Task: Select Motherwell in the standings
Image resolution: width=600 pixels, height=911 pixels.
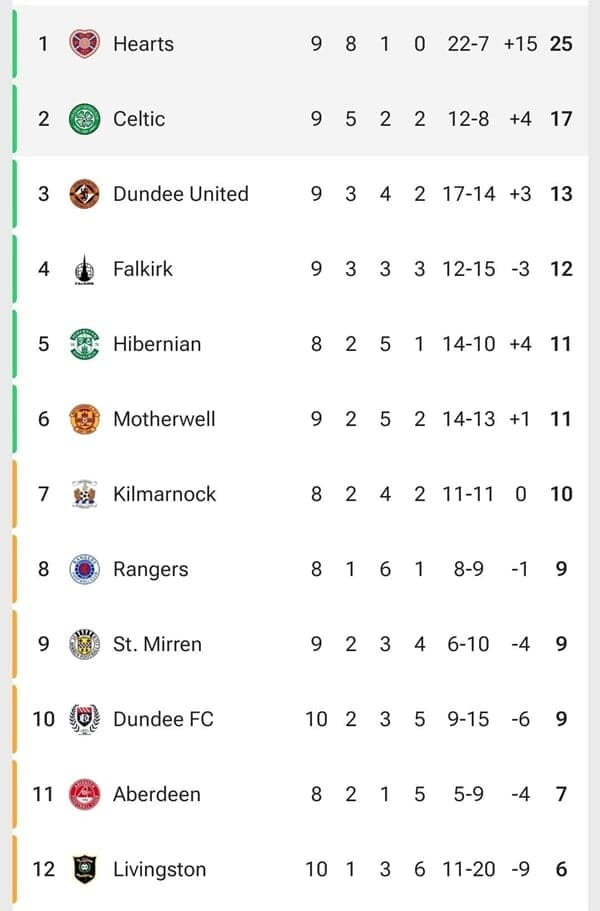Action: (x=164, y=419)
